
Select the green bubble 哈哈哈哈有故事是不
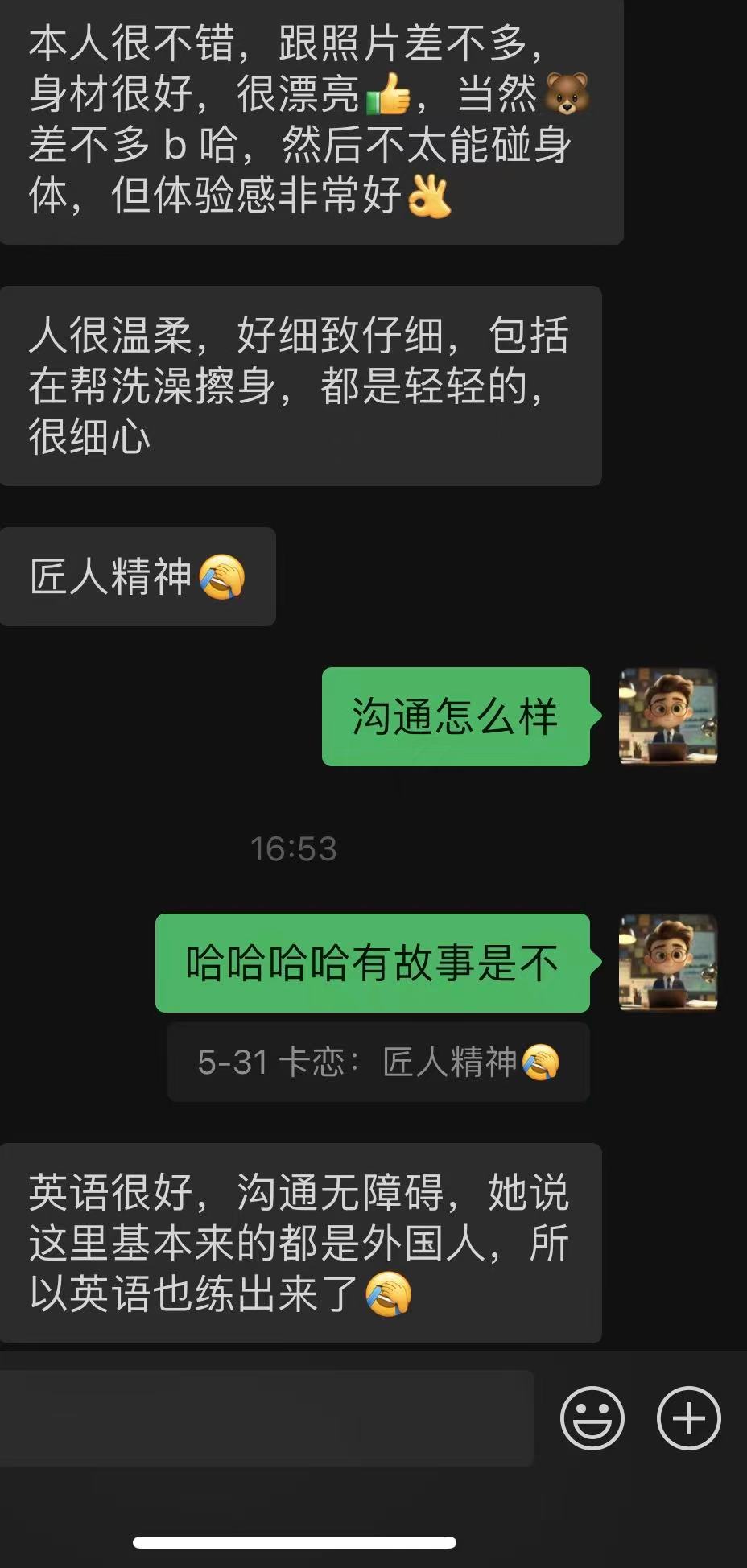[374, 963]
